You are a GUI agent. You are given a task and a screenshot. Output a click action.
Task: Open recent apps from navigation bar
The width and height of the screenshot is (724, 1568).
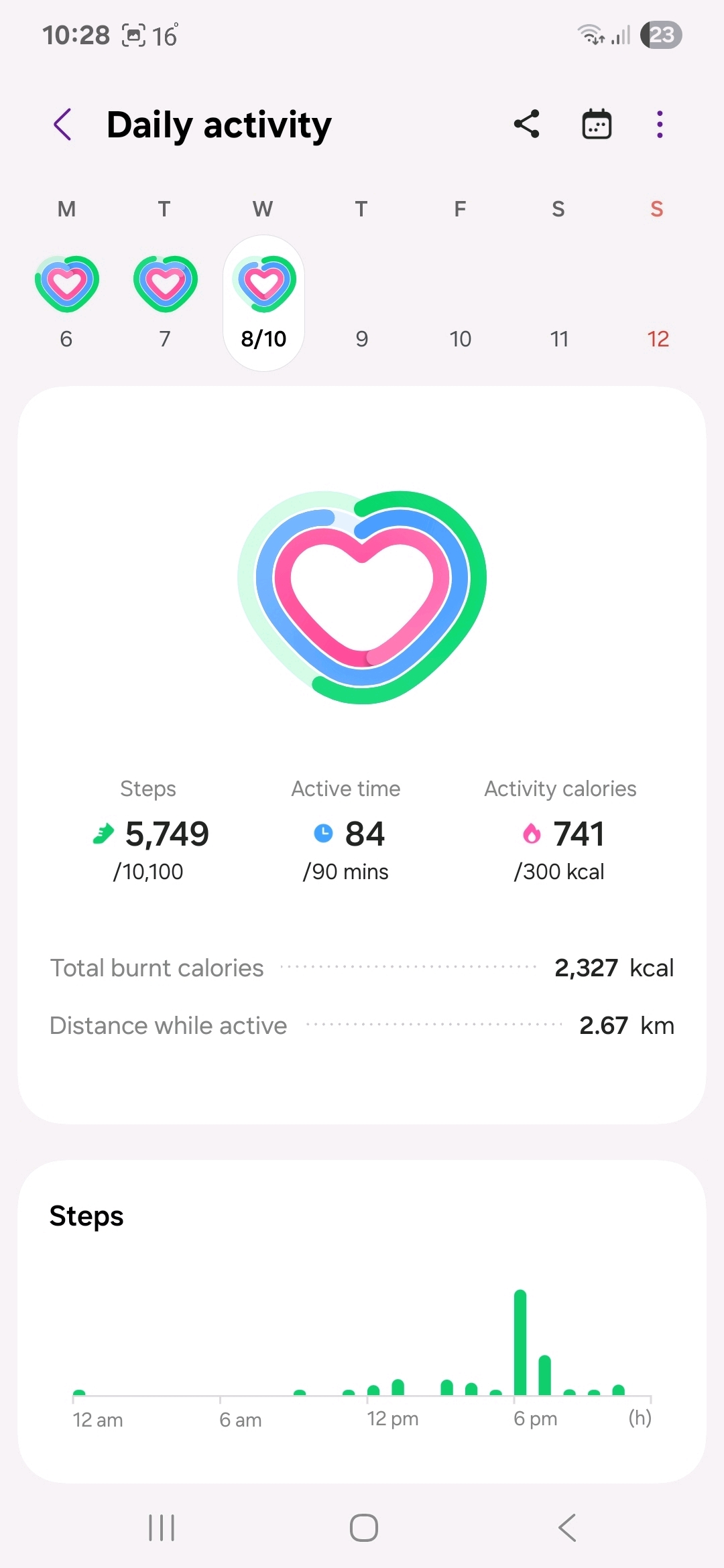point(162,1528)
